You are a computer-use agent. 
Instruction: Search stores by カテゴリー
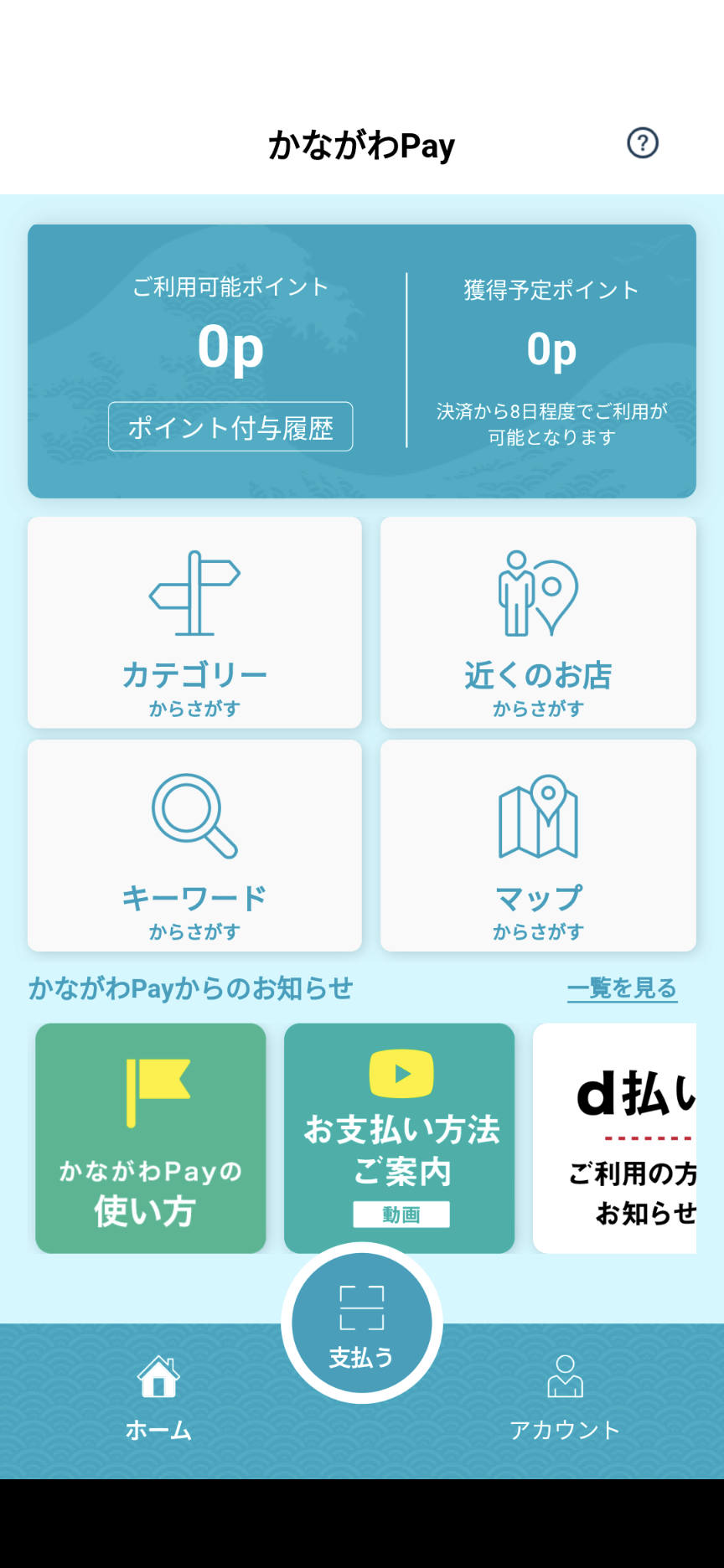click(194, 622)
